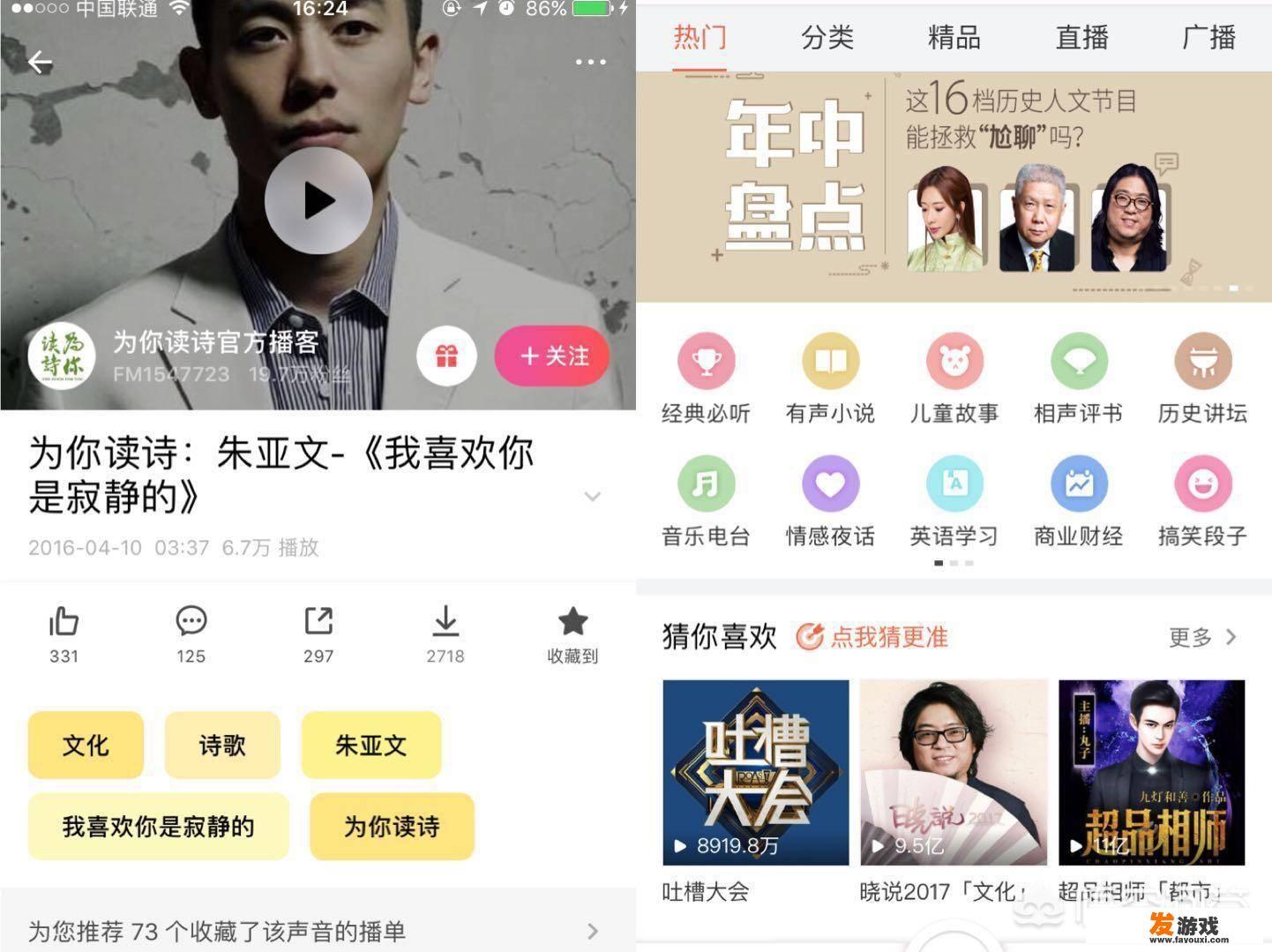Expand the episode title details chevron
Viewport: 1272px width, 952px height.
coord(593,497)
